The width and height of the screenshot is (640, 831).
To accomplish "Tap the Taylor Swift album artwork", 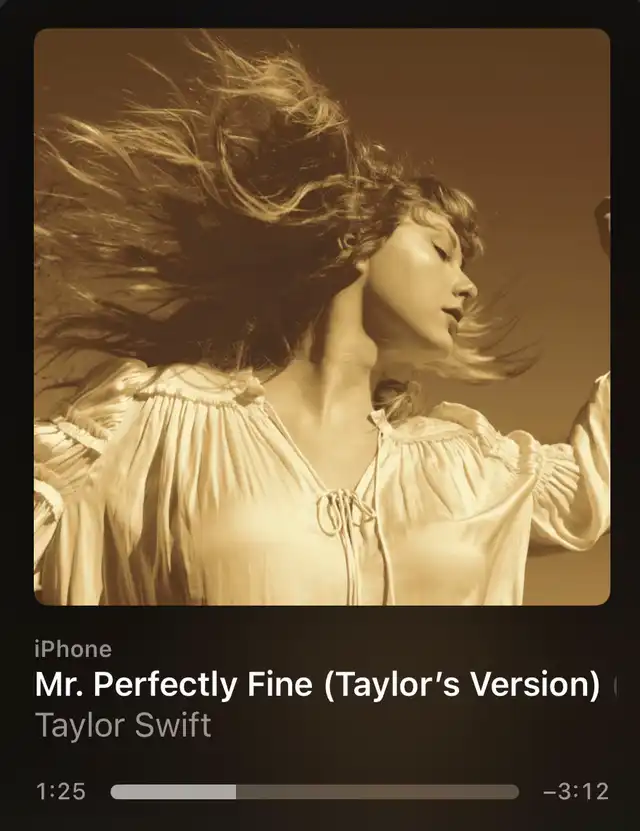I will [x=321, y=316].
